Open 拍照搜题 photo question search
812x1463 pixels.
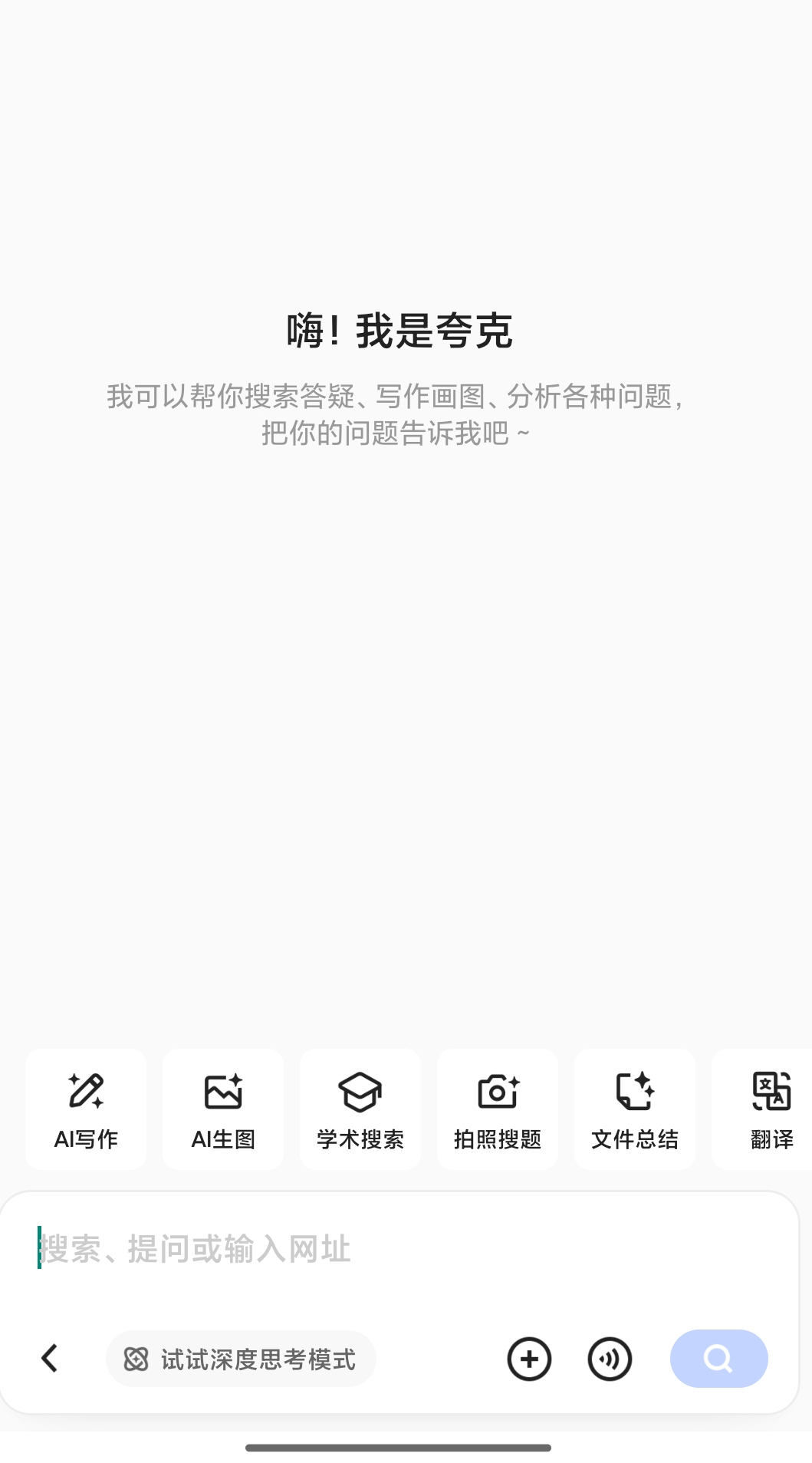[x=498, y=1109]
